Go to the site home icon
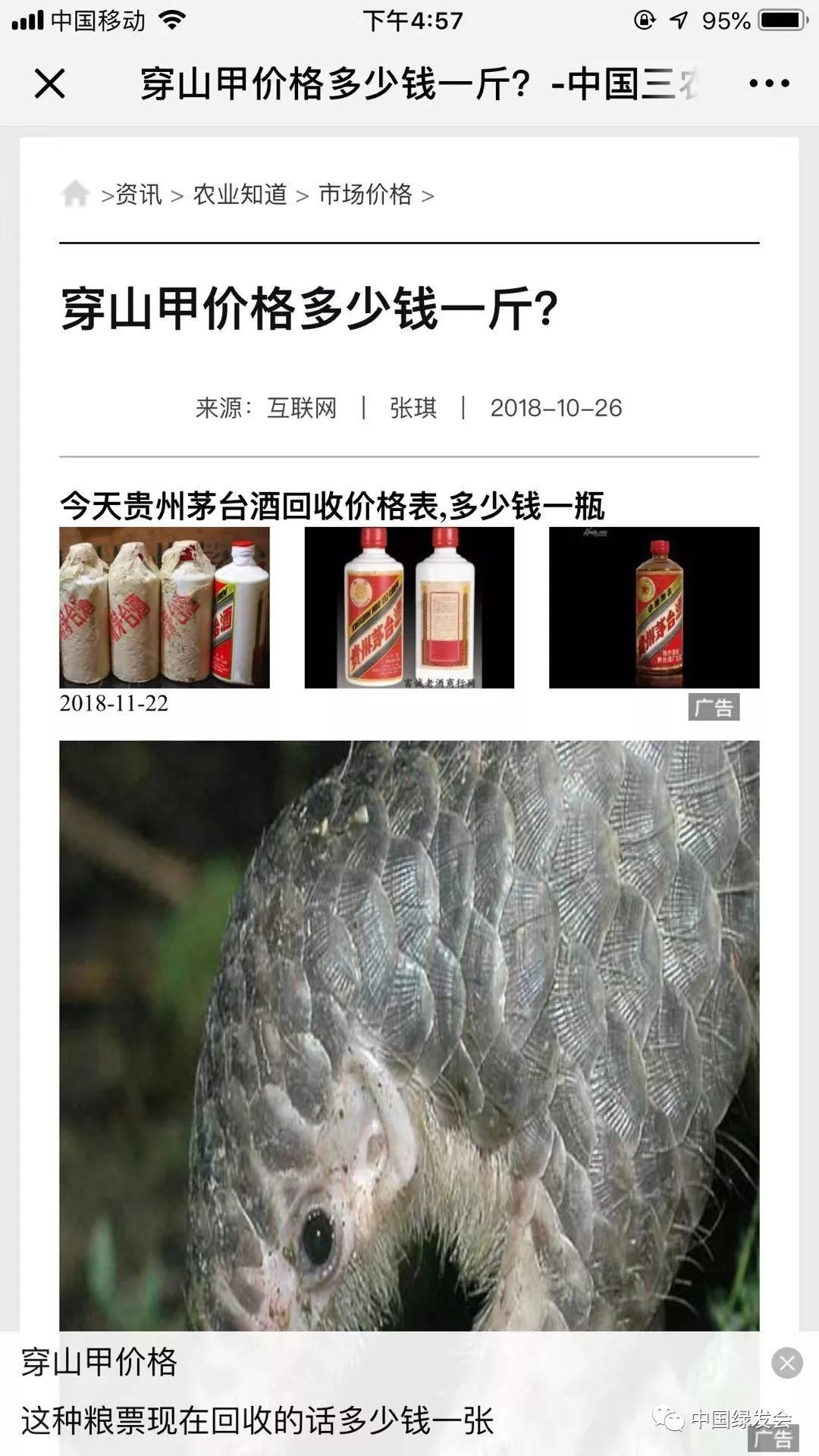819x1456 pixels. (x=75, y=194)
